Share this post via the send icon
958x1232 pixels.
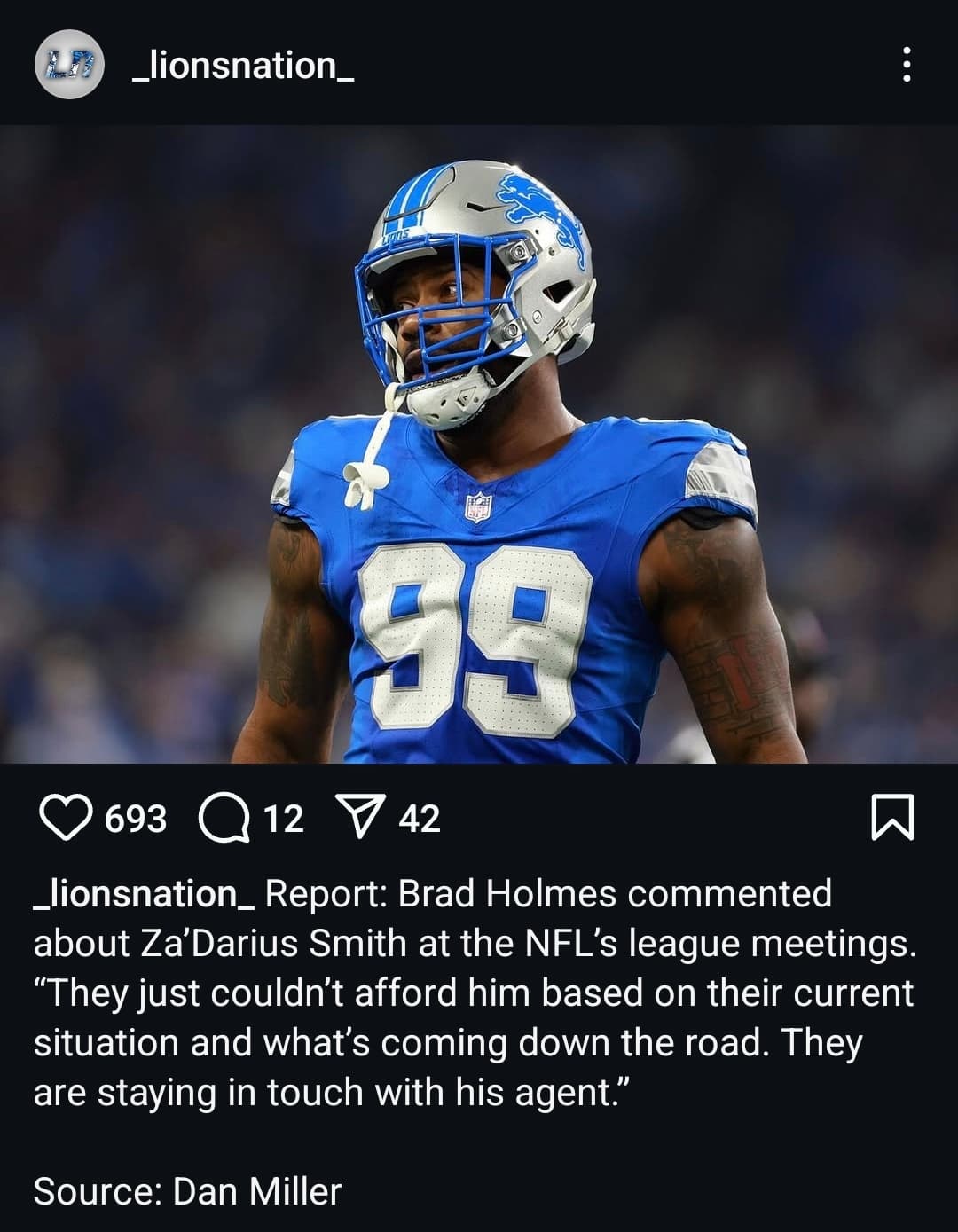tap(360, 818)
